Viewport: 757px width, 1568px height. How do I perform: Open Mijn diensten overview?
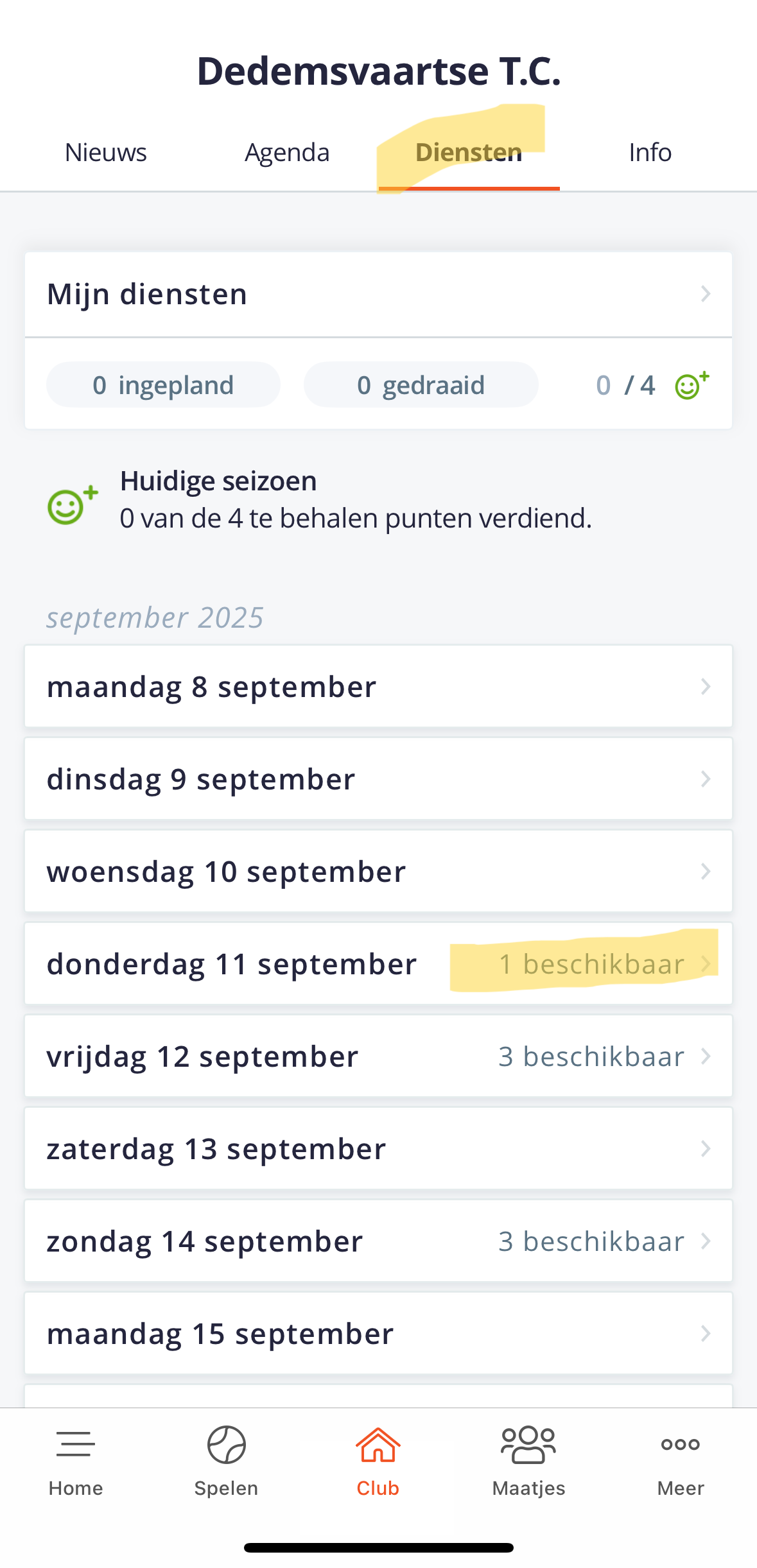(378, 294)
